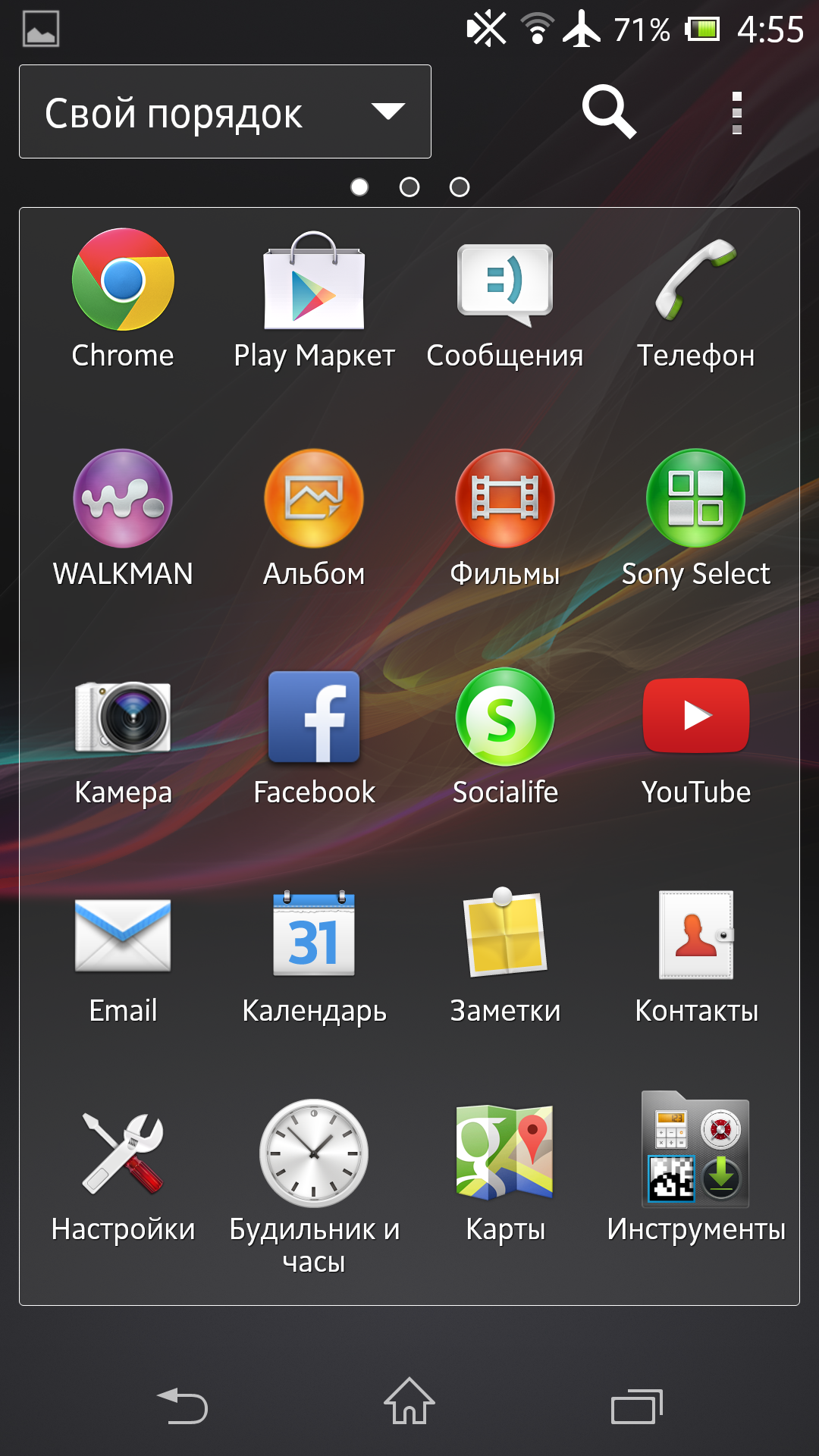
Task: Open the app search magnifier
Action: point(609,112)
